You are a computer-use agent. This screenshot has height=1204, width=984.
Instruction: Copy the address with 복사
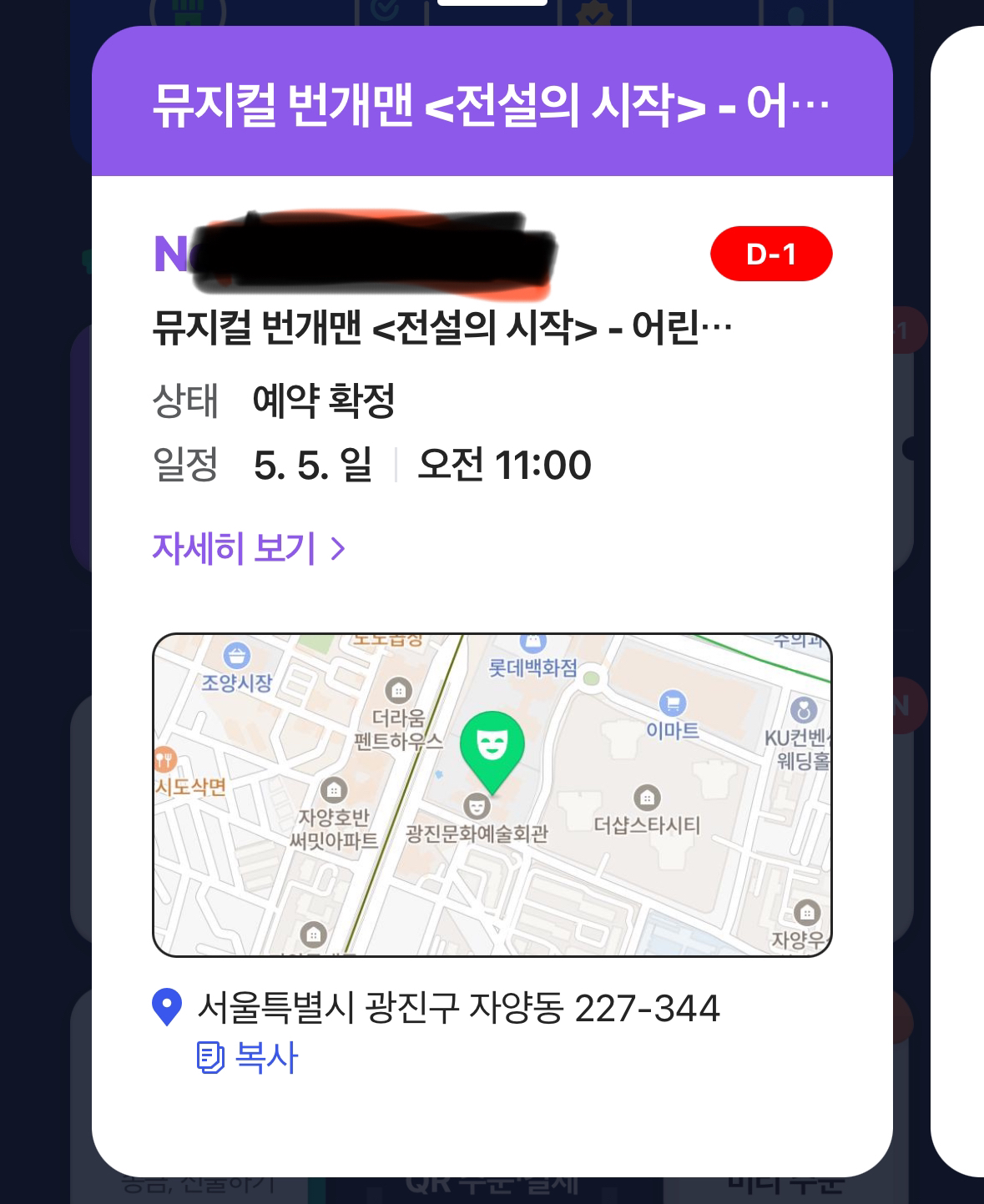pyautogui.click(x=248, y=1057)
